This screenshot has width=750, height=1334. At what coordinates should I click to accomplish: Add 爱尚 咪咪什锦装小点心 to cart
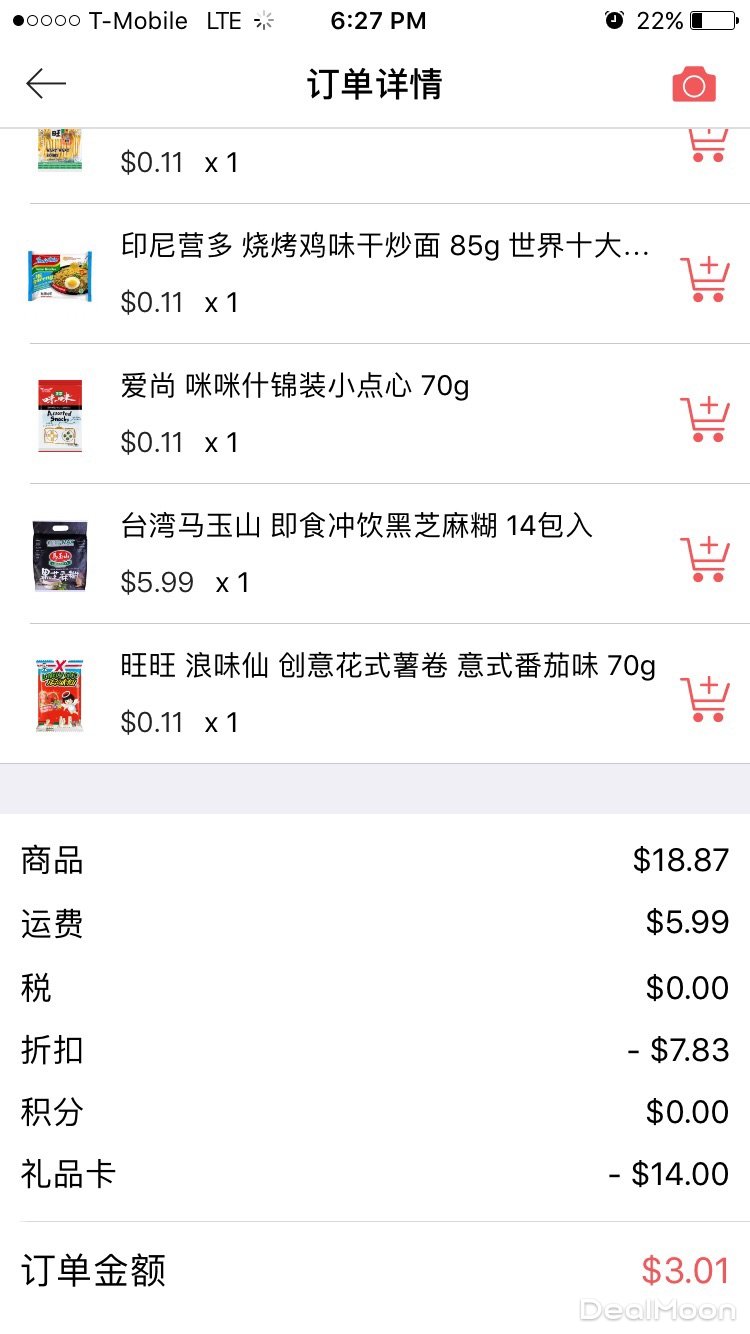pos(705,420)
